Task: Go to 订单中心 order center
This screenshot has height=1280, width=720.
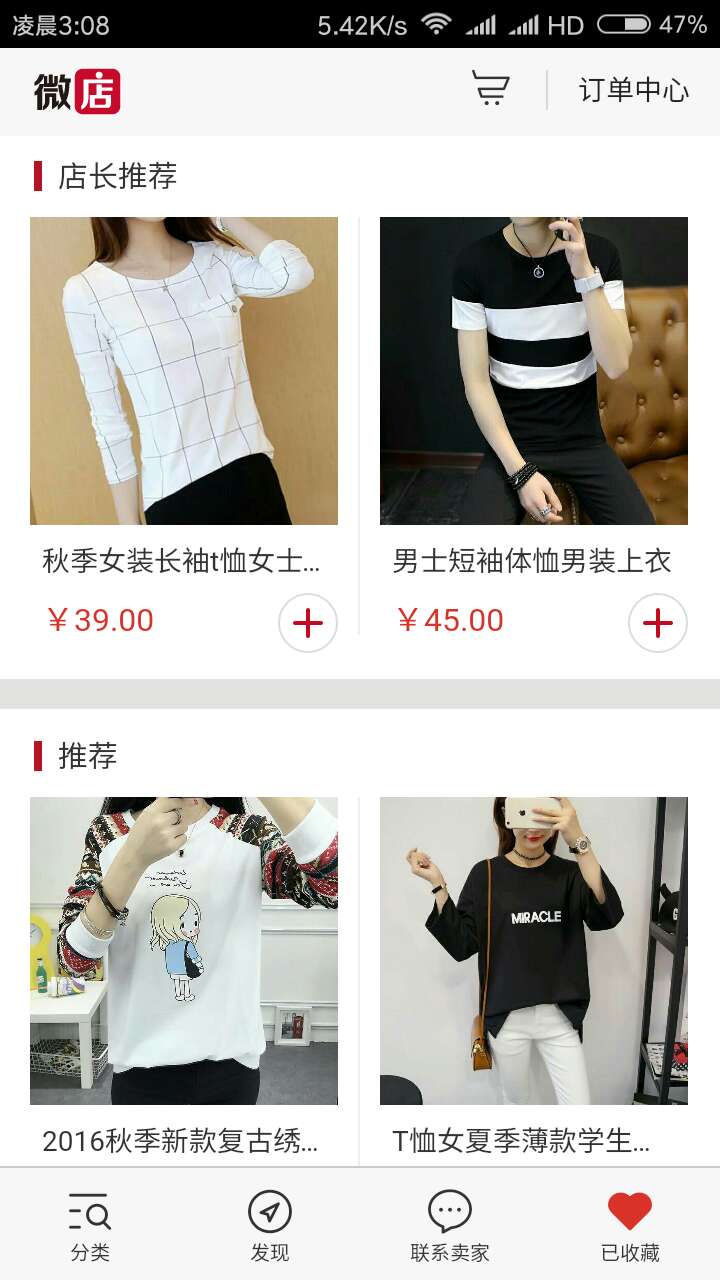Action: (633, 90)
